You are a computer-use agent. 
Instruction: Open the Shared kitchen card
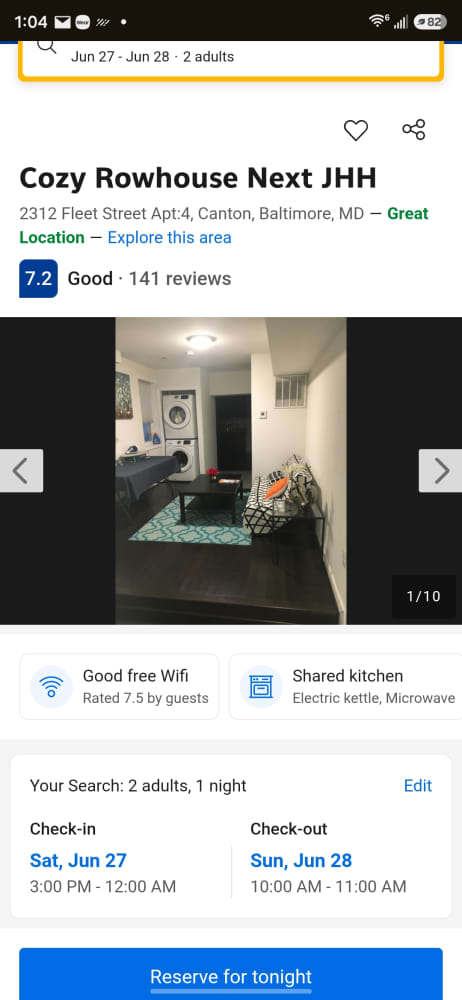pos(345,686)
